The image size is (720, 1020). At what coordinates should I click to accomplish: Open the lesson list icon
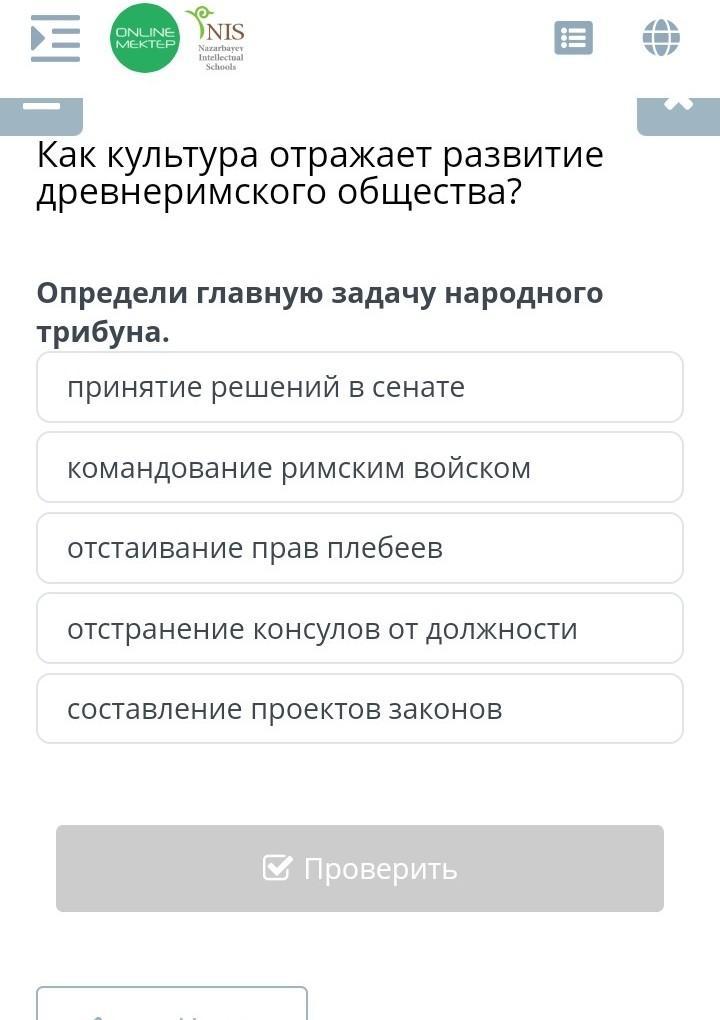(573, 38)
